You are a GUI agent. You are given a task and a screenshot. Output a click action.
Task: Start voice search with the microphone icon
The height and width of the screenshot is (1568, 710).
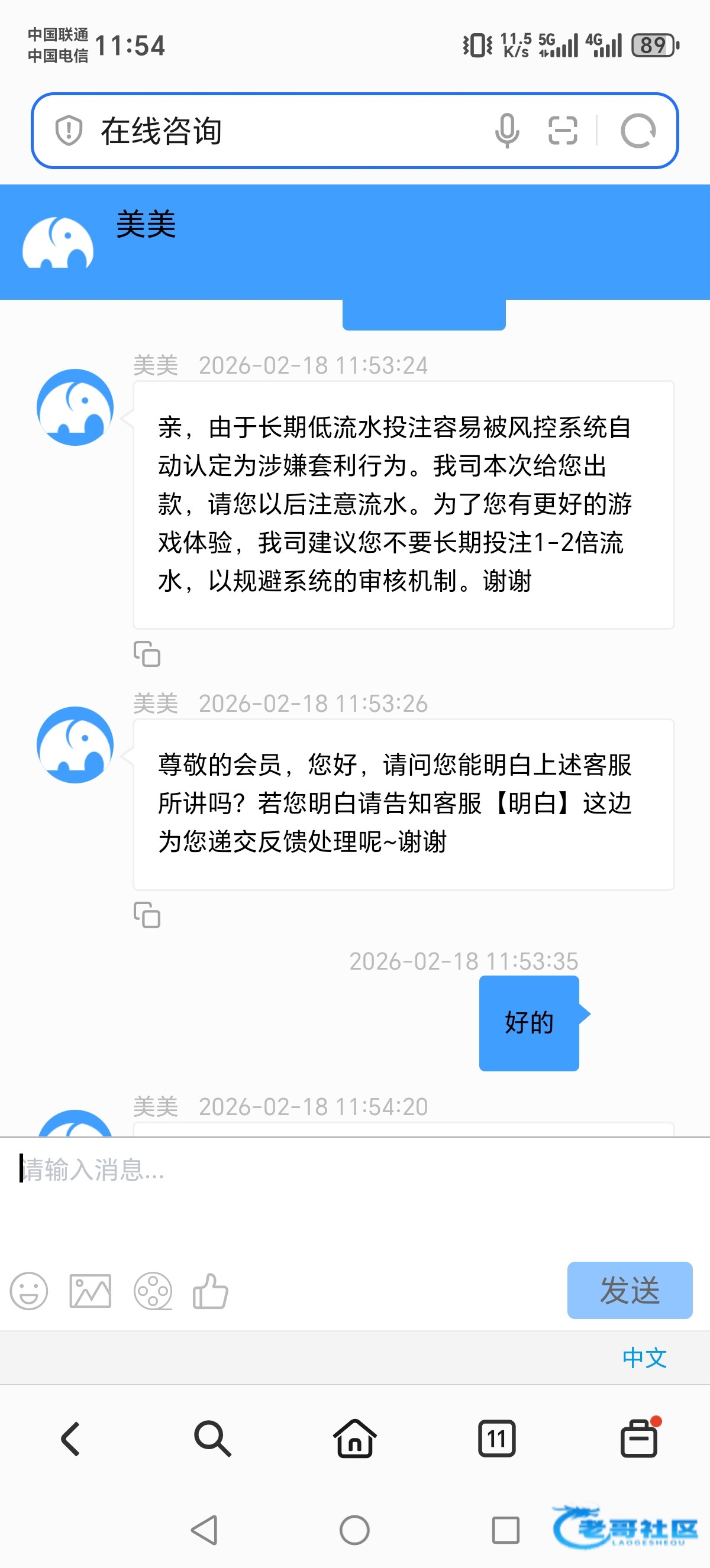[x=506, y=131]
